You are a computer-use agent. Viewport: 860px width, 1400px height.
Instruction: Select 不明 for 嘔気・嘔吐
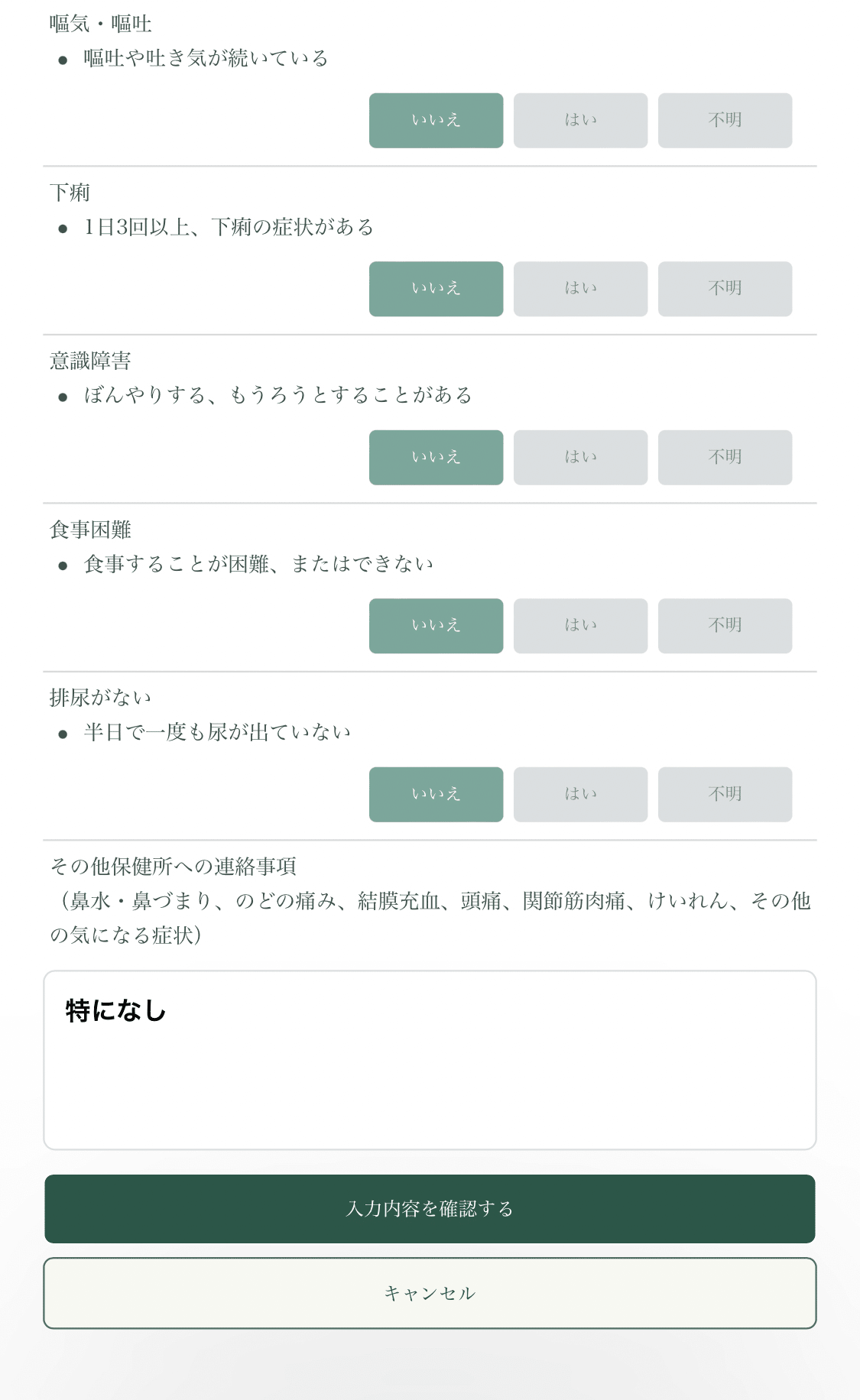pyautogui.click(x=725, y=121)
